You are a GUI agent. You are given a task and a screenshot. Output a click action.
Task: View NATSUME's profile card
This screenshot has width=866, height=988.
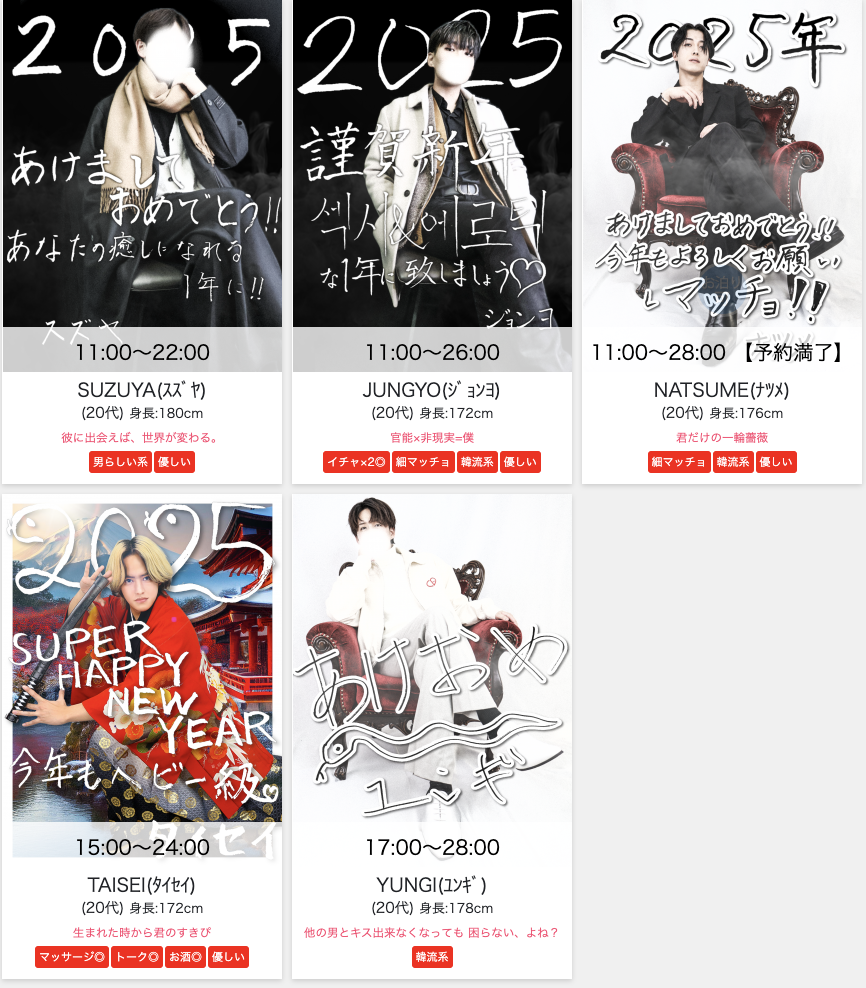pos(722,180)
